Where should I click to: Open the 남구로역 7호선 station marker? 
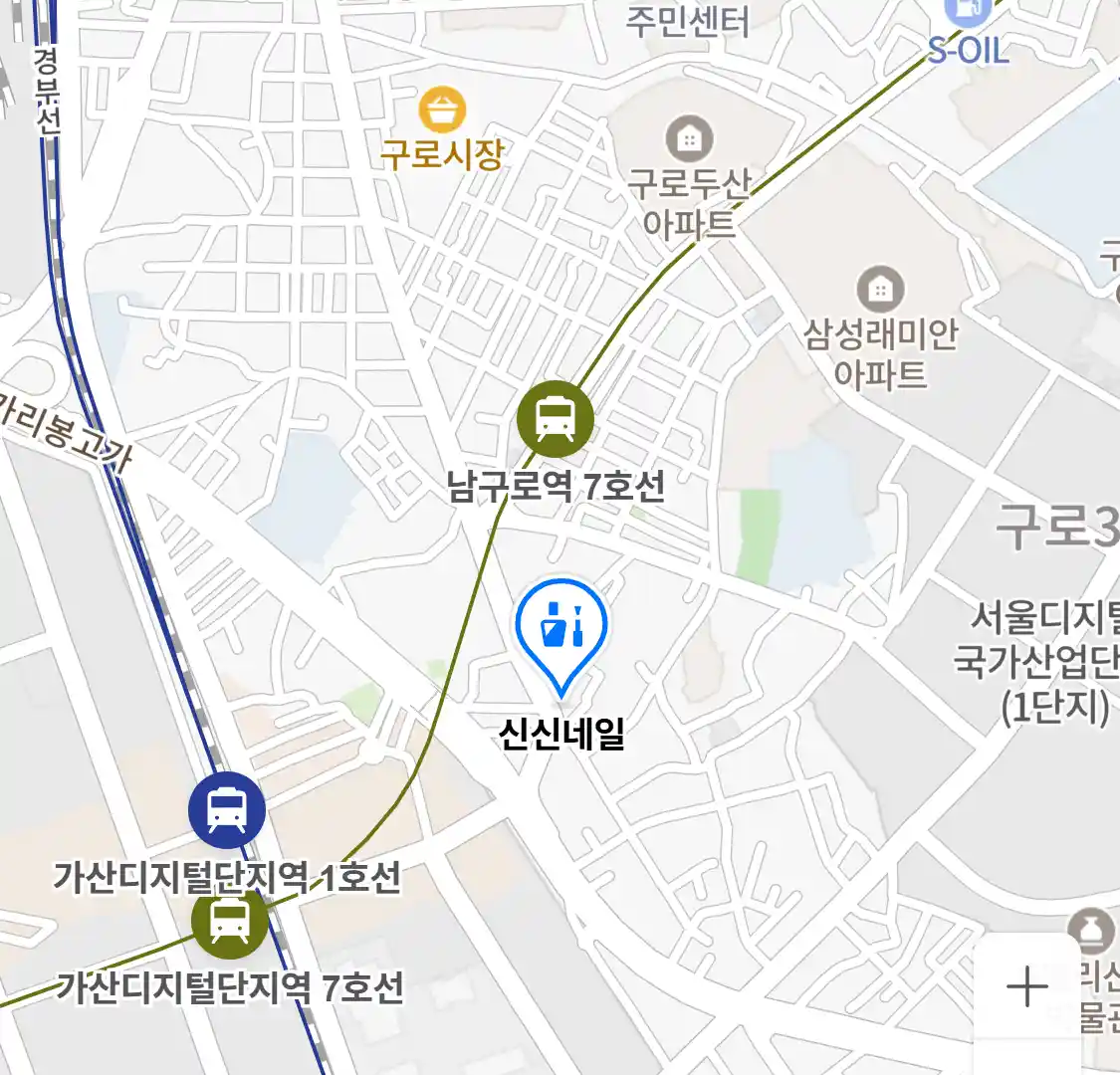(x=556, y=419)
